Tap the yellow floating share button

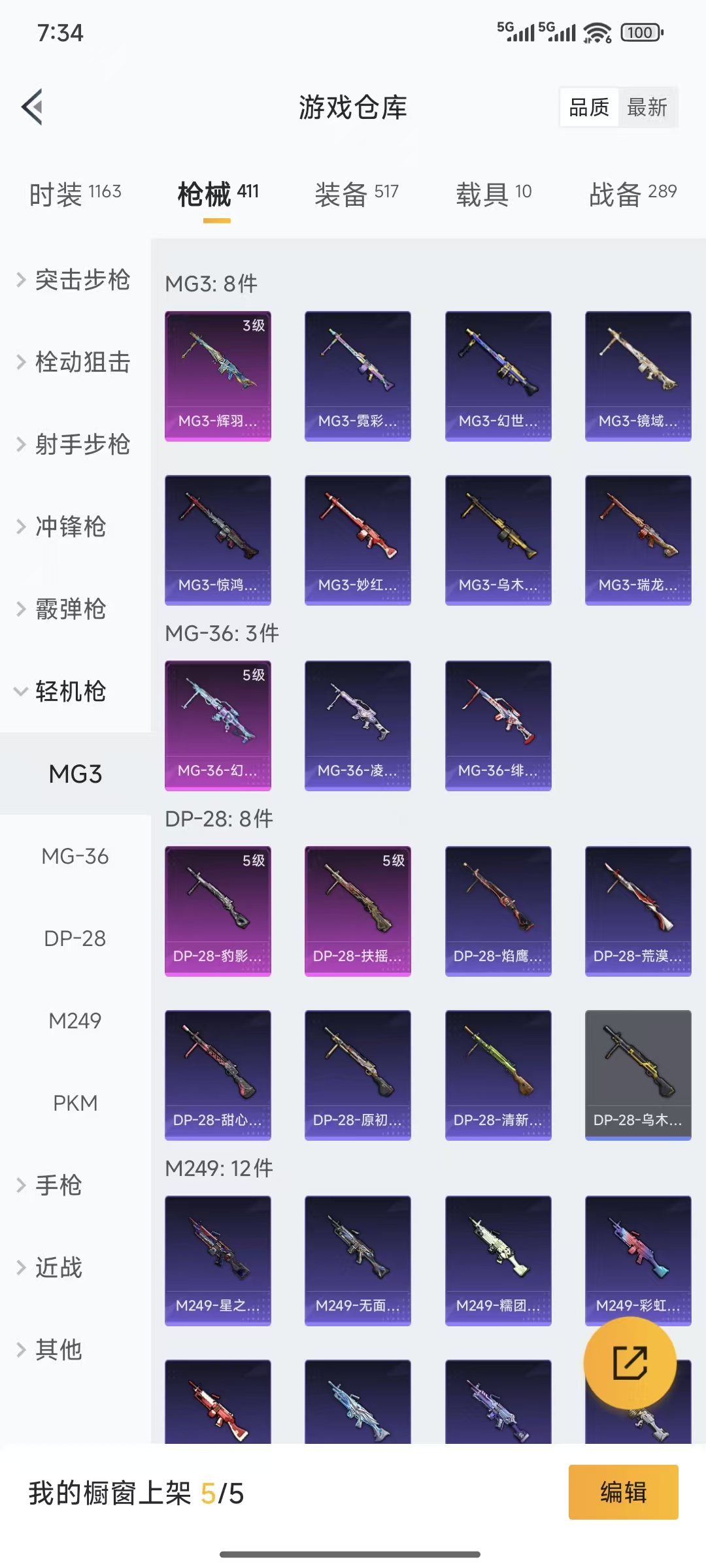pos(630,1363)
